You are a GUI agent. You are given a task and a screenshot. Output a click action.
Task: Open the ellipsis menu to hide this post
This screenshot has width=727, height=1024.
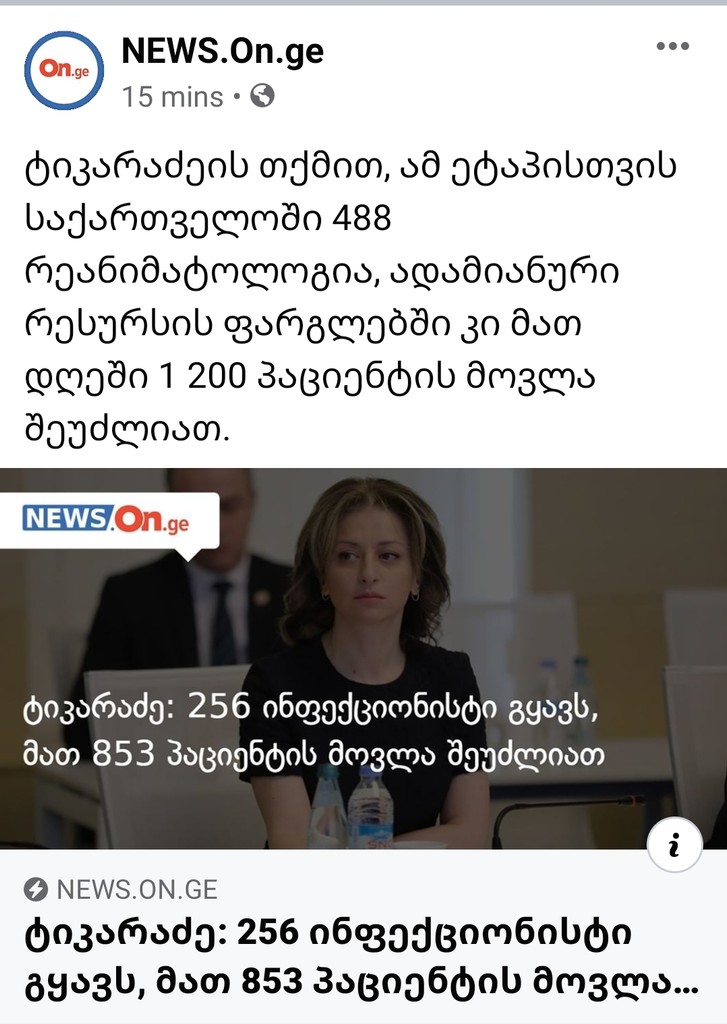coord(671,44)
